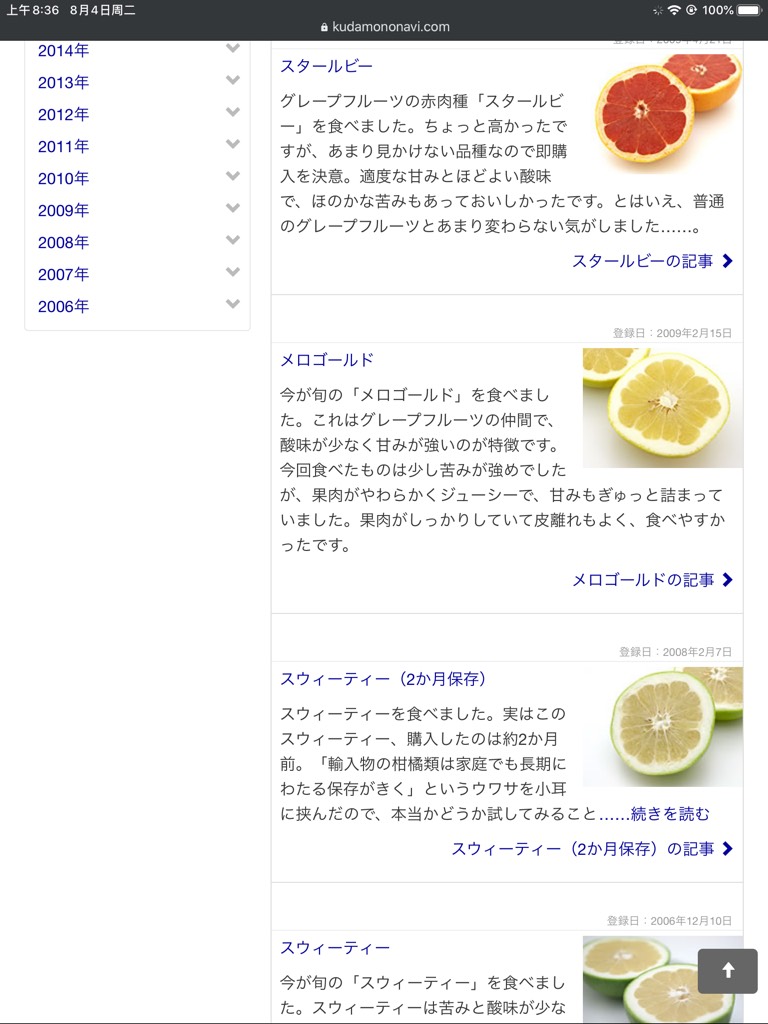Screen dimensions: 768x1024
Task: Expand the 2009年 archive section
Action: click(233, 210)
